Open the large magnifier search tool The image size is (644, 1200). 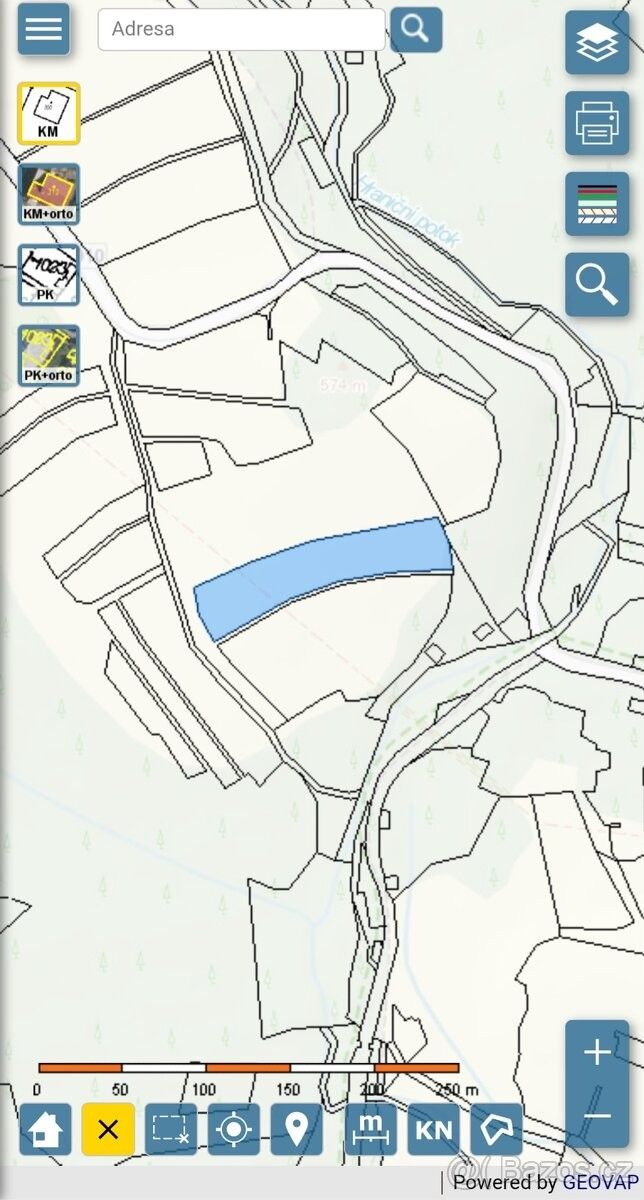pyautogui.click(x=597, y=285)
